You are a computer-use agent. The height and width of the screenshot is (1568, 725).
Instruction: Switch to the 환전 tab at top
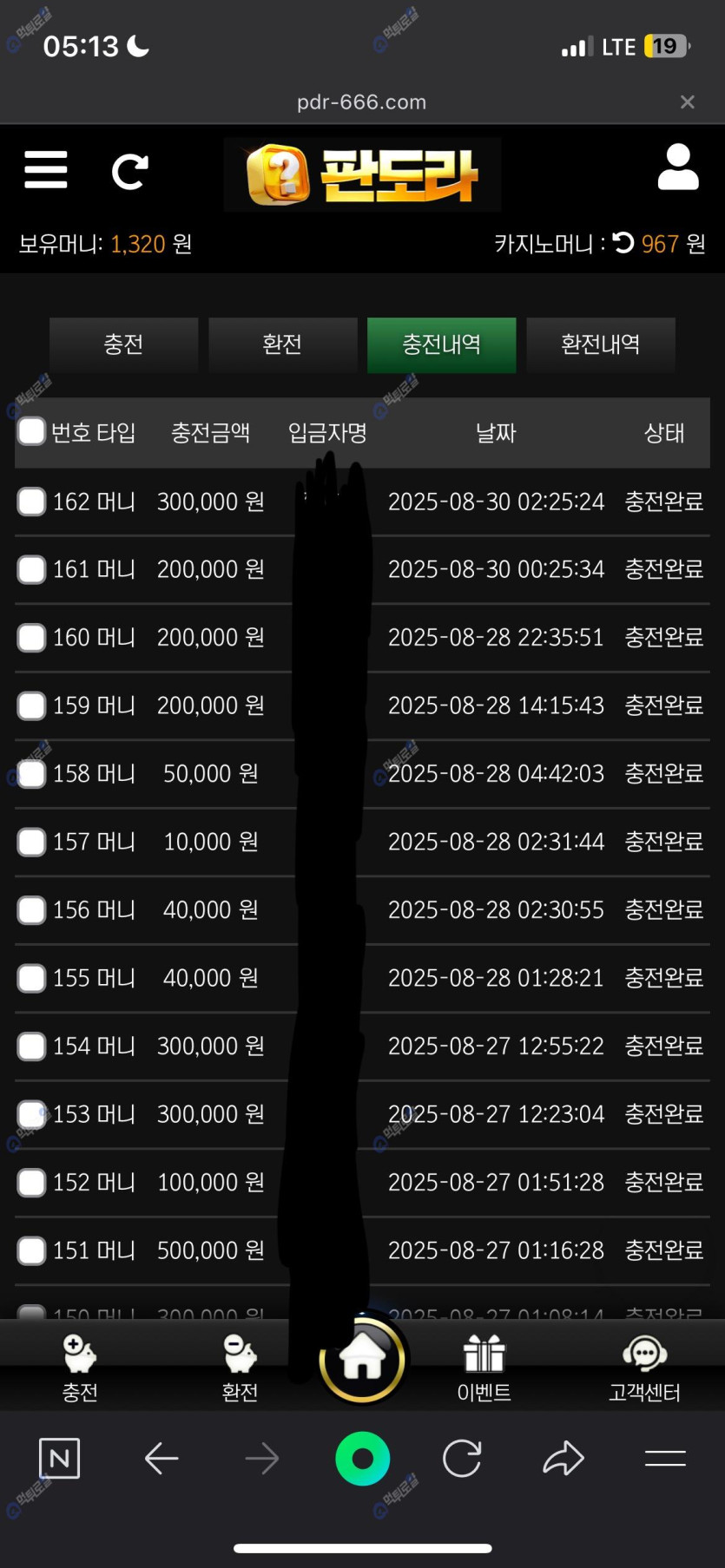coord(282,344)
